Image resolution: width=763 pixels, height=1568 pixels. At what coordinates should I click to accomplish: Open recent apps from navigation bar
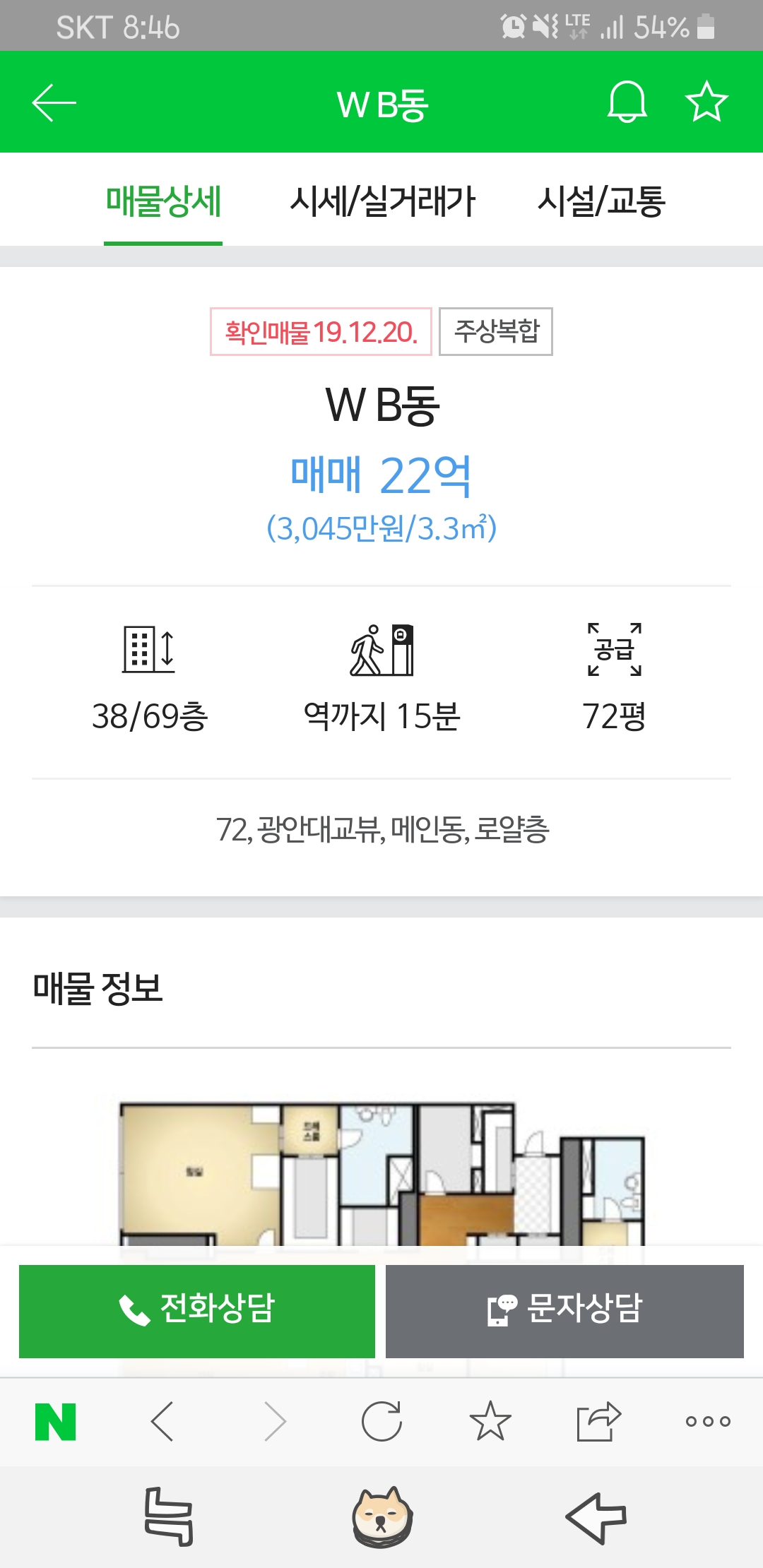168,1516
